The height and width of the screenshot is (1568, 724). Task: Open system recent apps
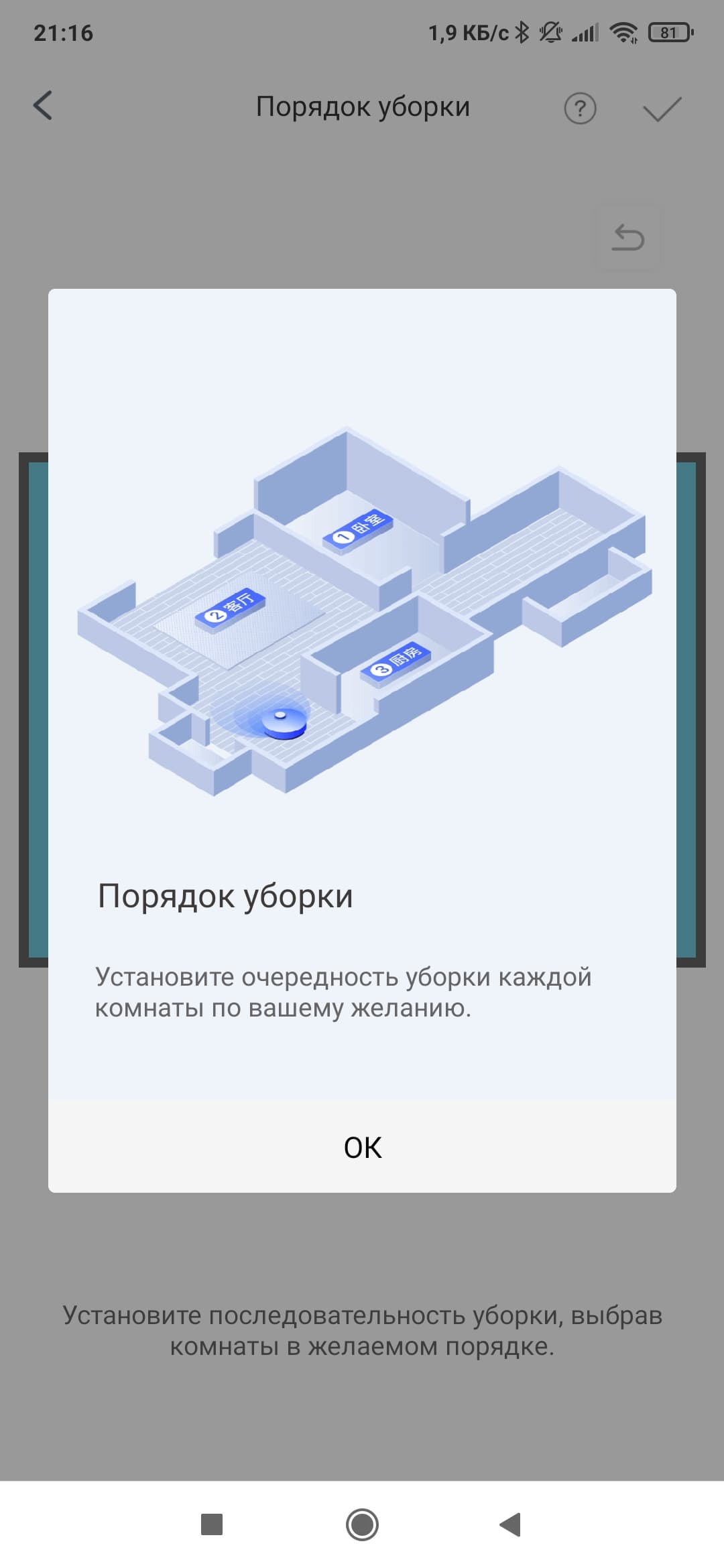point(212,1524)
